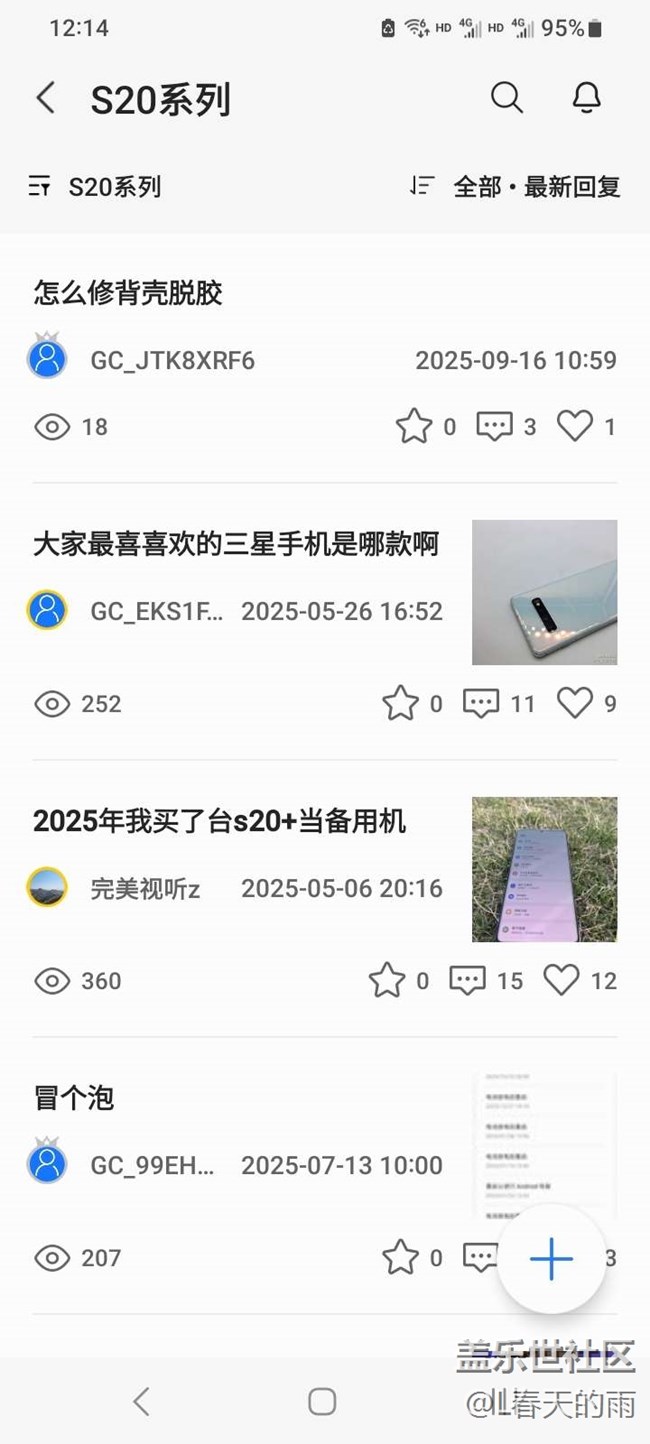Create a new post with the plus button
650x1444 pixels.
click(551, 1258)
